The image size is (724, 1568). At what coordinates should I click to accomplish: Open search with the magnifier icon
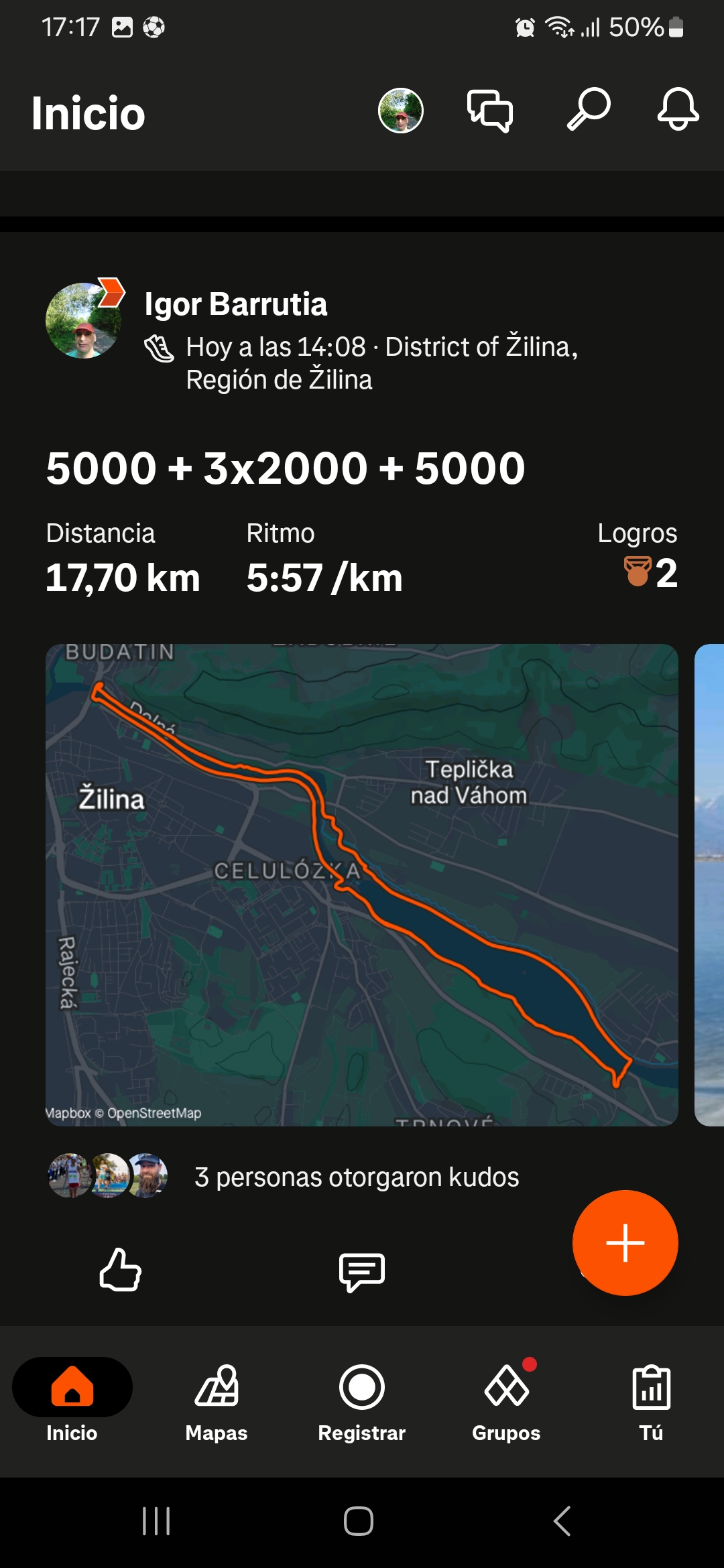tap(589, 109)
